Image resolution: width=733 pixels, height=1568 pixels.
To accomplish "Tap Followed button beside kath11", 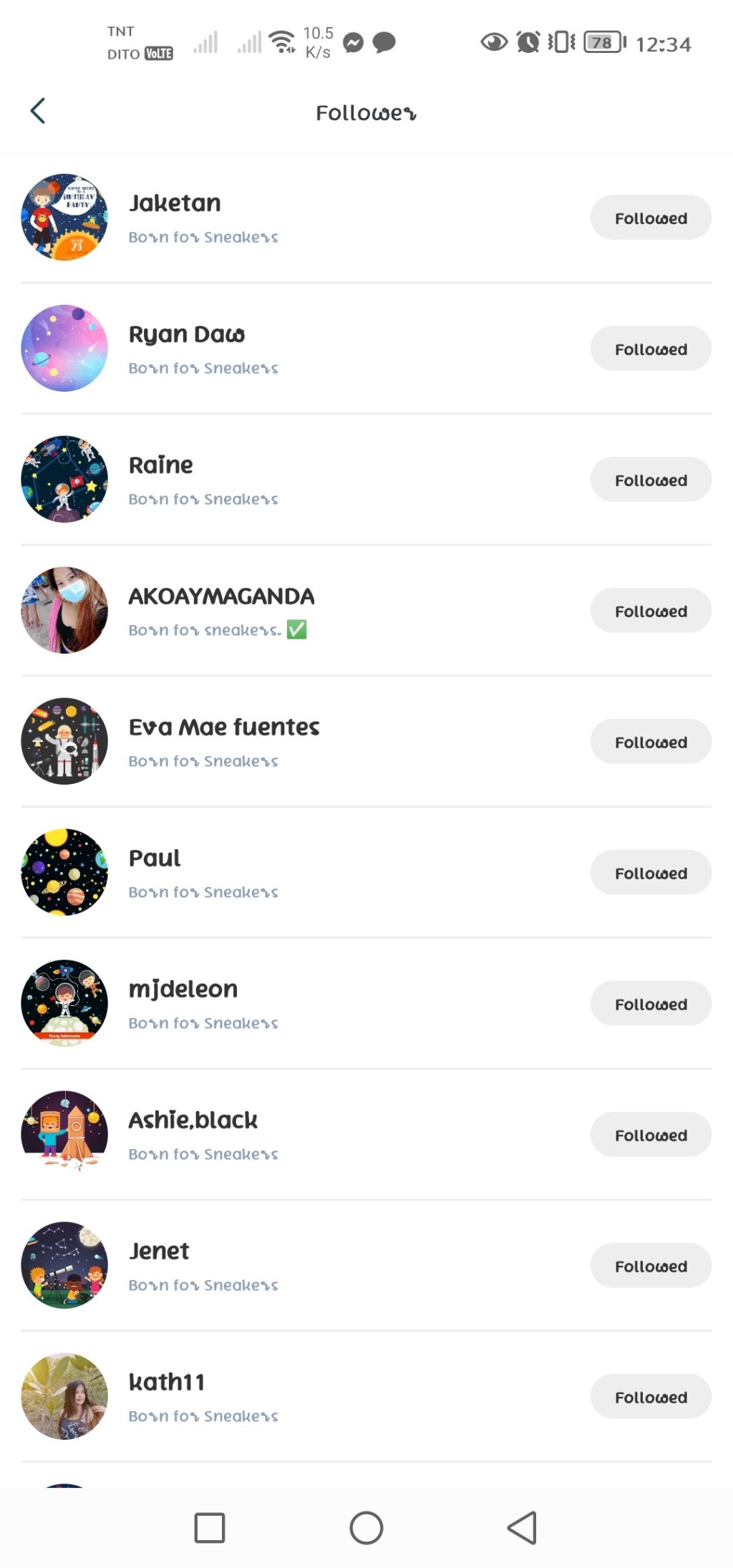I will tap(650, 1397).
